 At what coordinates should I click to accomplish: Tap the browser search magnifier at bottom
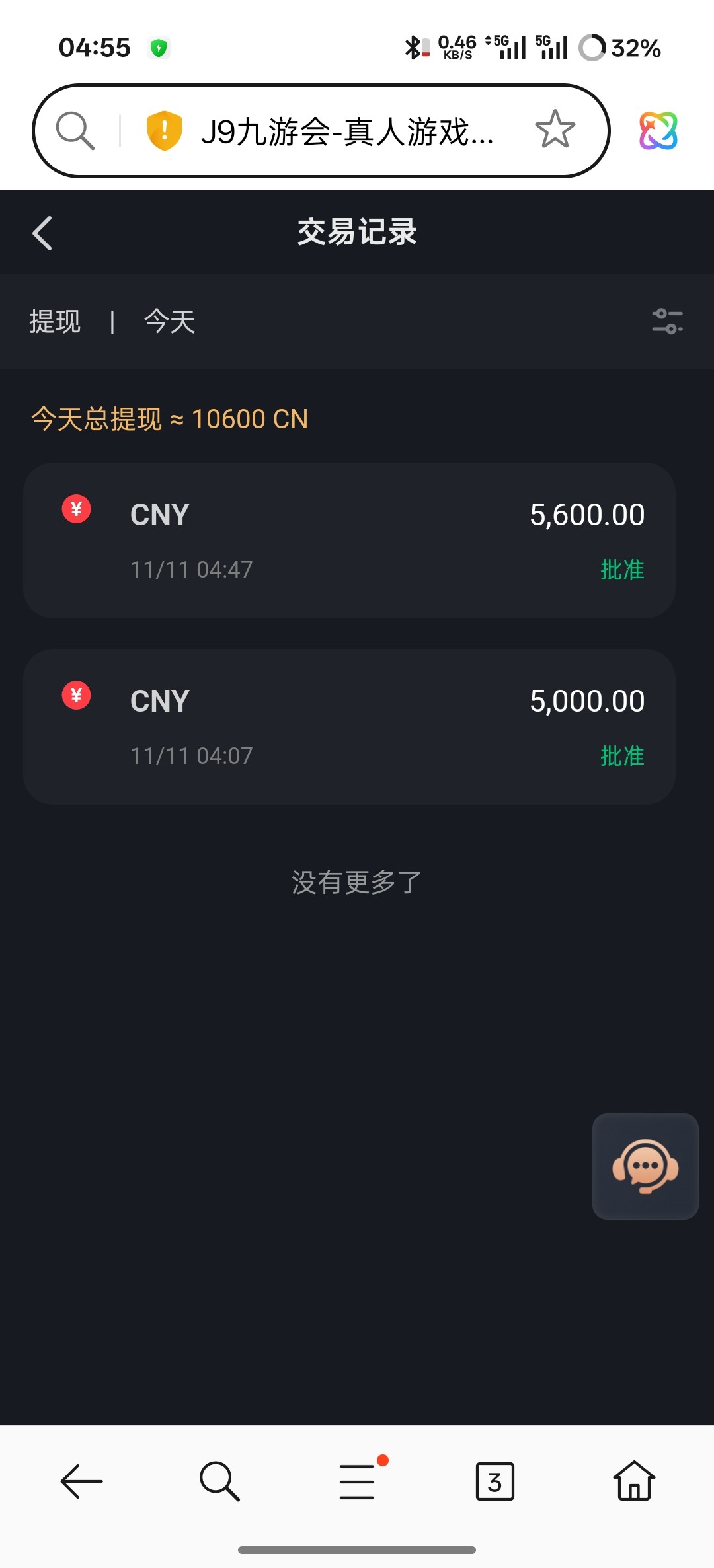click(219, 1481)
